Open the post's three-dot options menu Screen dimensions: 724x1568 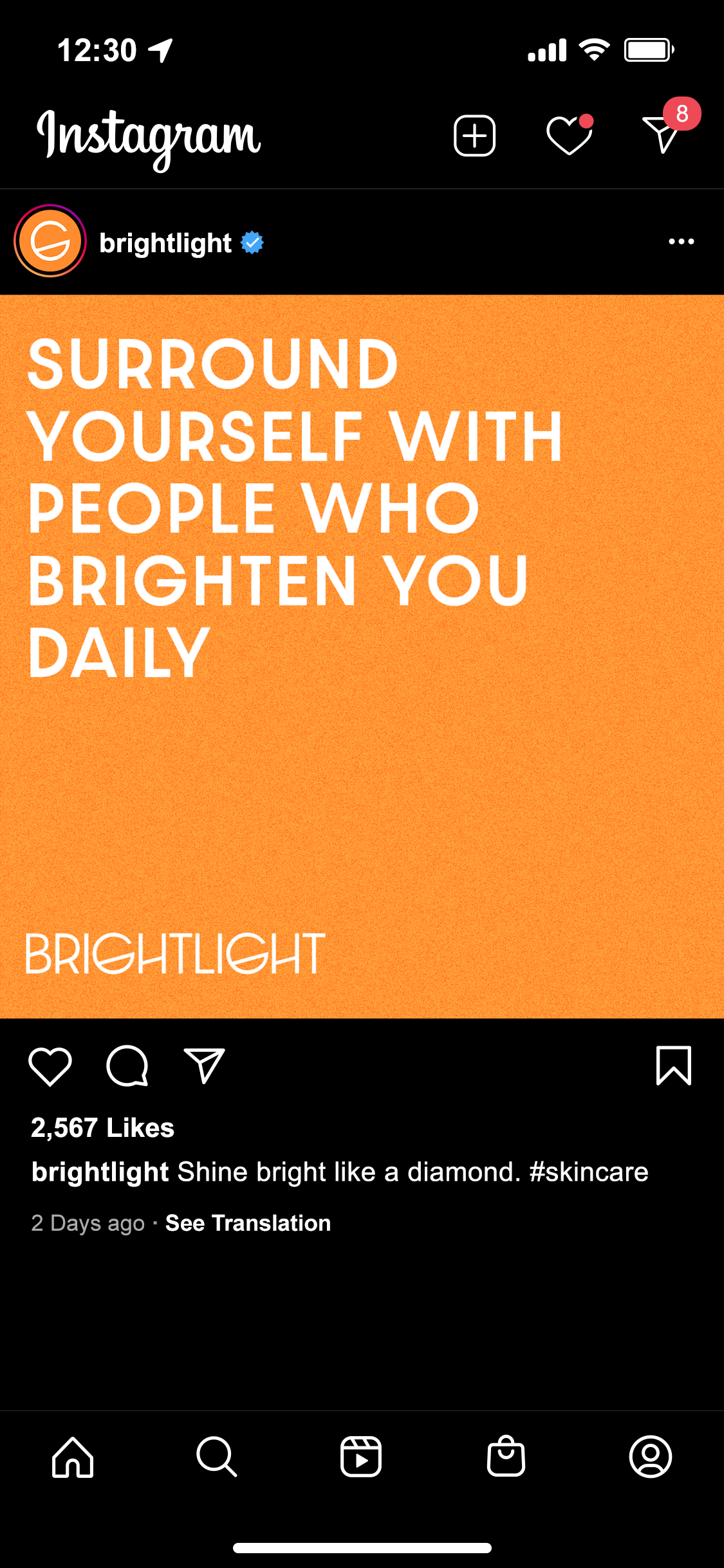(682, 241)
